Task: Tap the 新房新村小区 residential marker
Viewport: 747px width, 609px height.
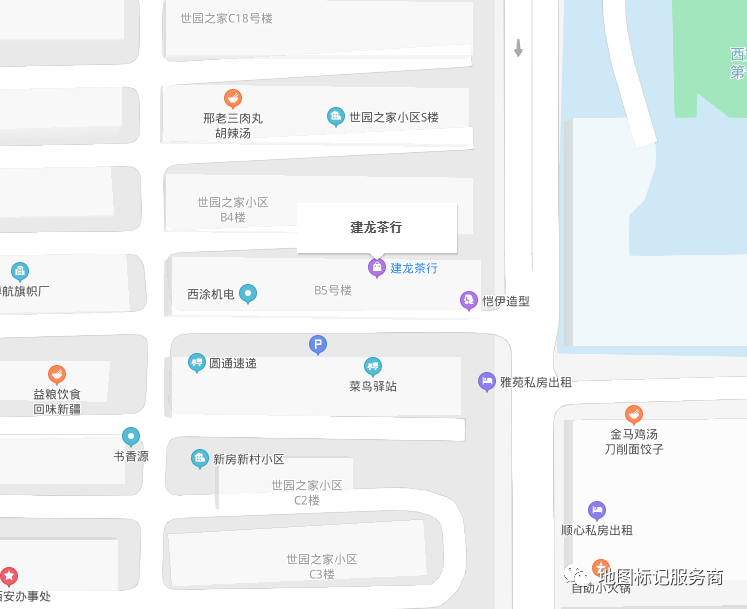Action: [200, 458]
